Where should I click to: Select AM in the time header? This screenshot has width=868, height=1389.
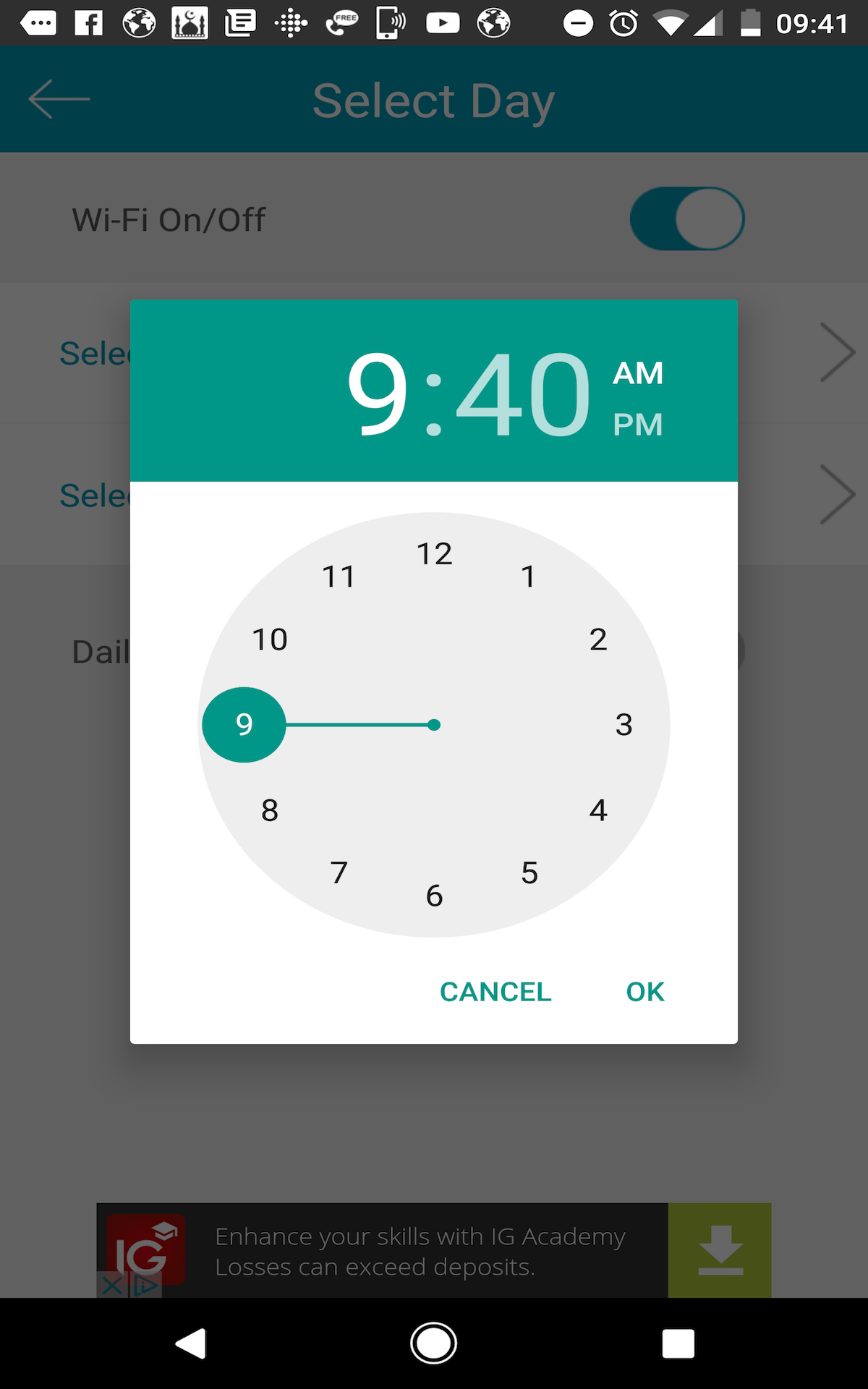pyautogui.click(x=637, y=373)
